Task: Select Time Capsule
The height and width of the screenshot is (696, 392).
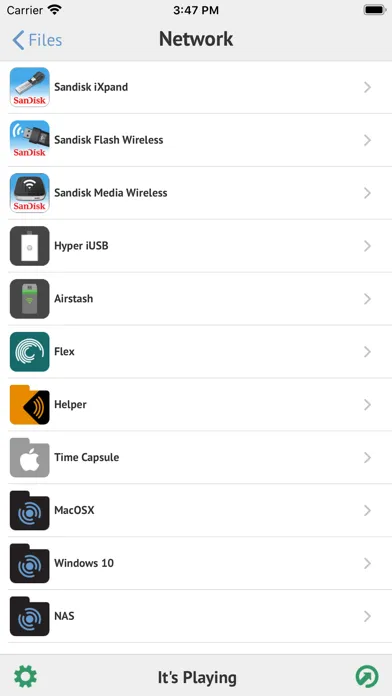Action: click(x=196, y=457)
